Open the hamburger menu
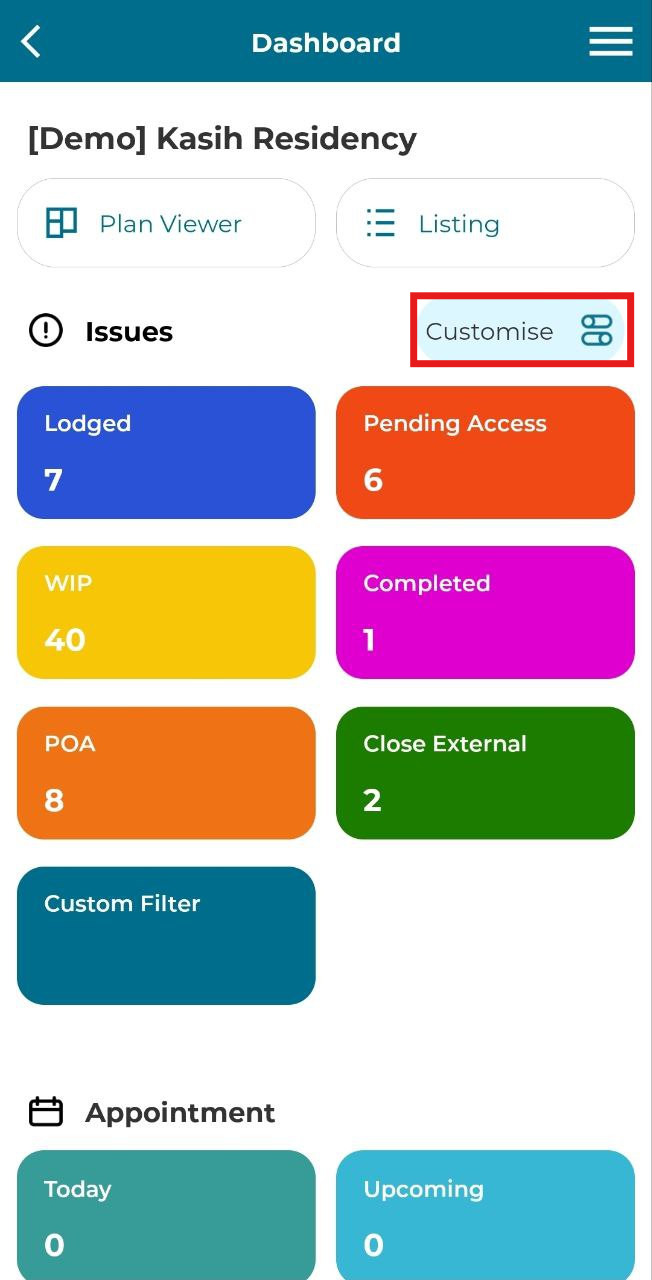The height and width of the screenshot is (1280, 652). (x=610, y=42)
